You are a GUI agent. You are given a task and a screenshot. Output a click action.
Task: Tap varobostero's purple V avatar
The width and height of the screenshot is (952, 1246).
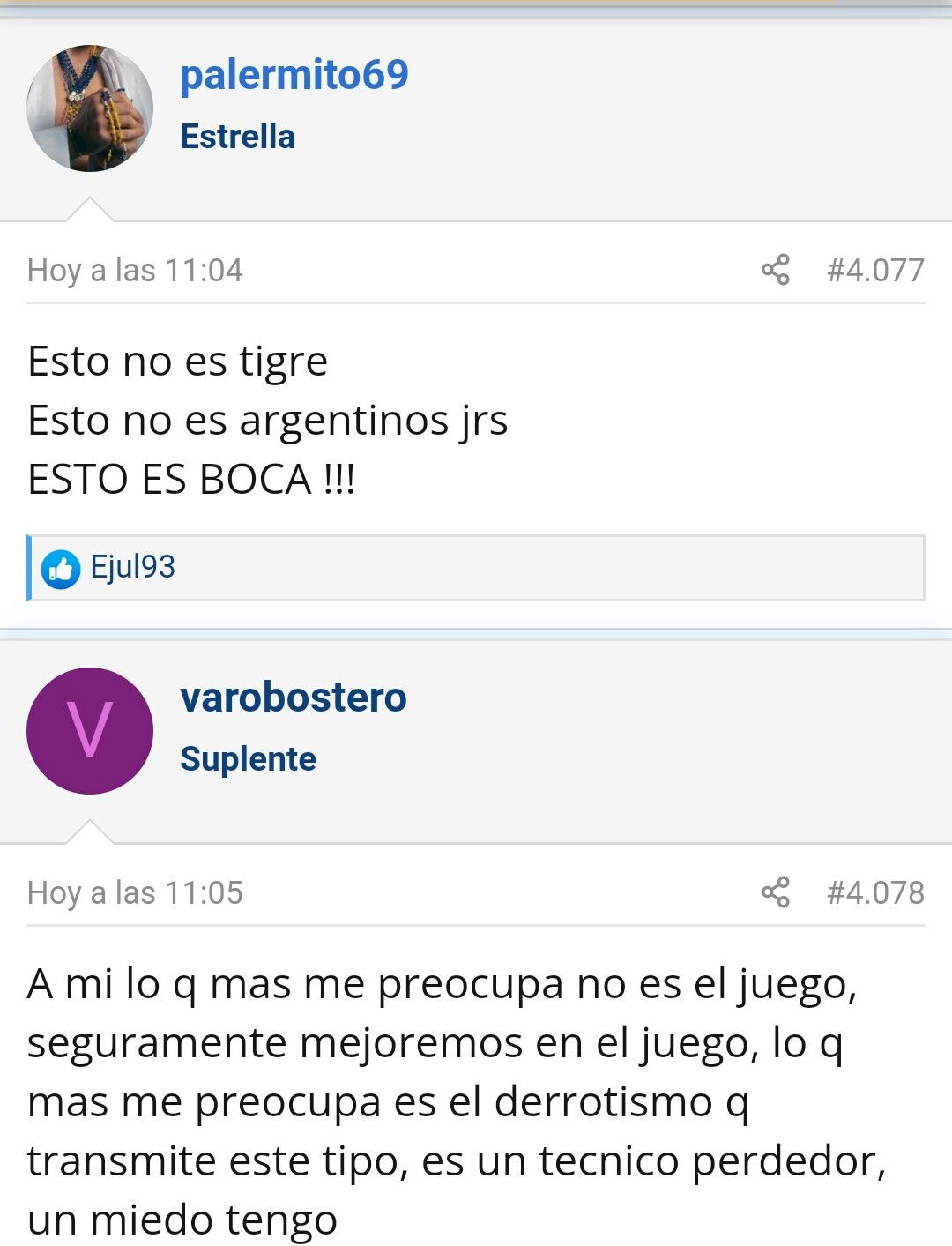[x=90, y=731]
